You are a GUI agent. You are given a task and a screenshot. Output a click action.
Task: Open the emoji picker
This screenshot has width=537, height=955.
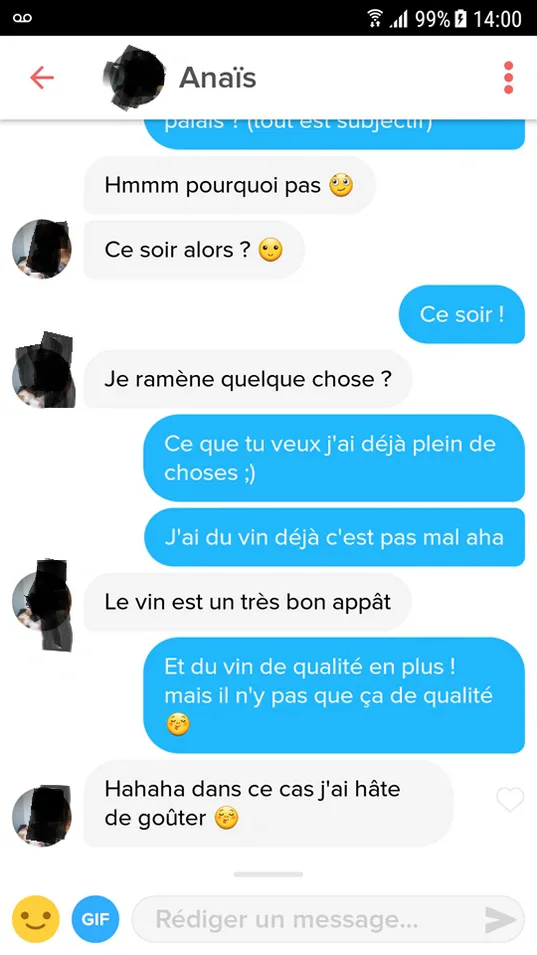(36, 919)
